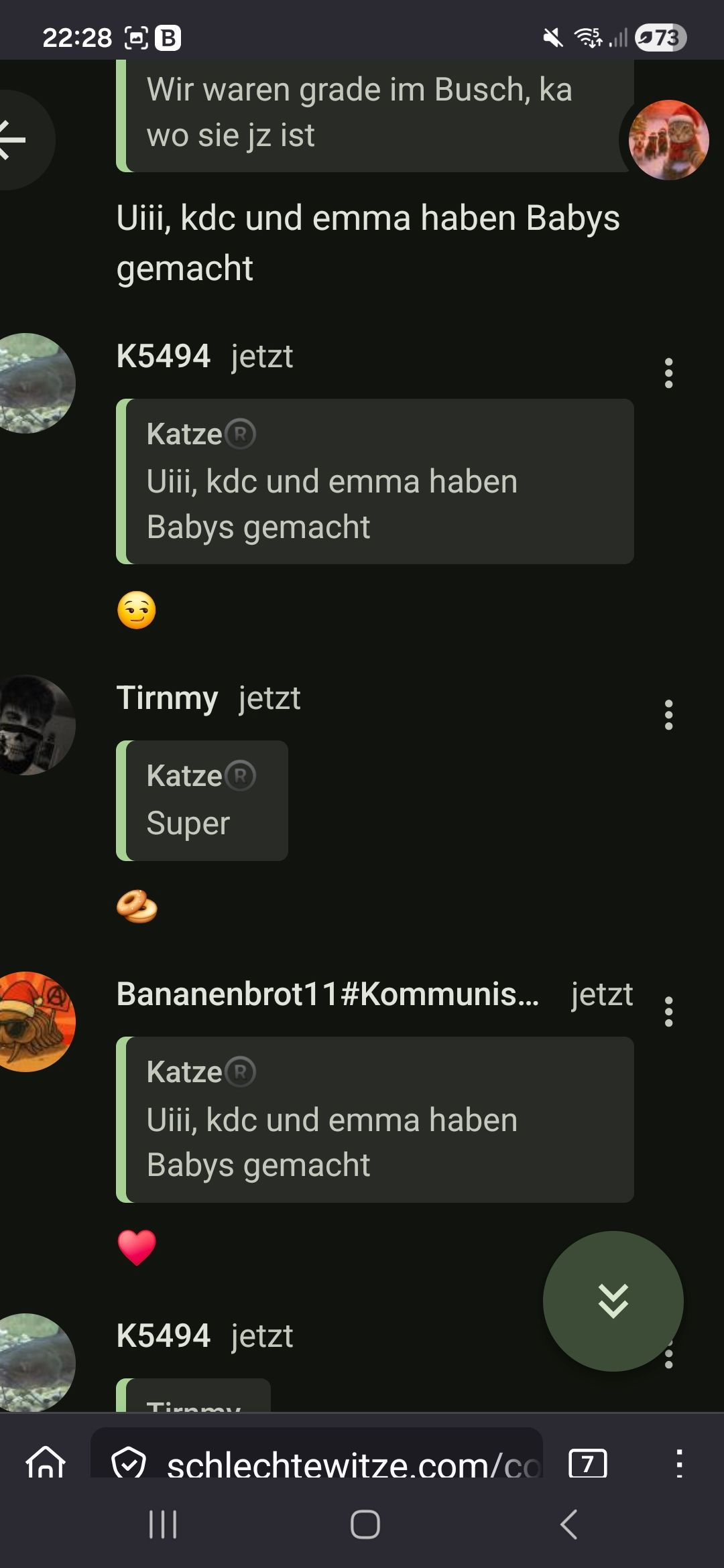The width and height of the screenshot is (724, 1568).
Task: Open the Santa cat profile picture
Action: tap(668, 140)
